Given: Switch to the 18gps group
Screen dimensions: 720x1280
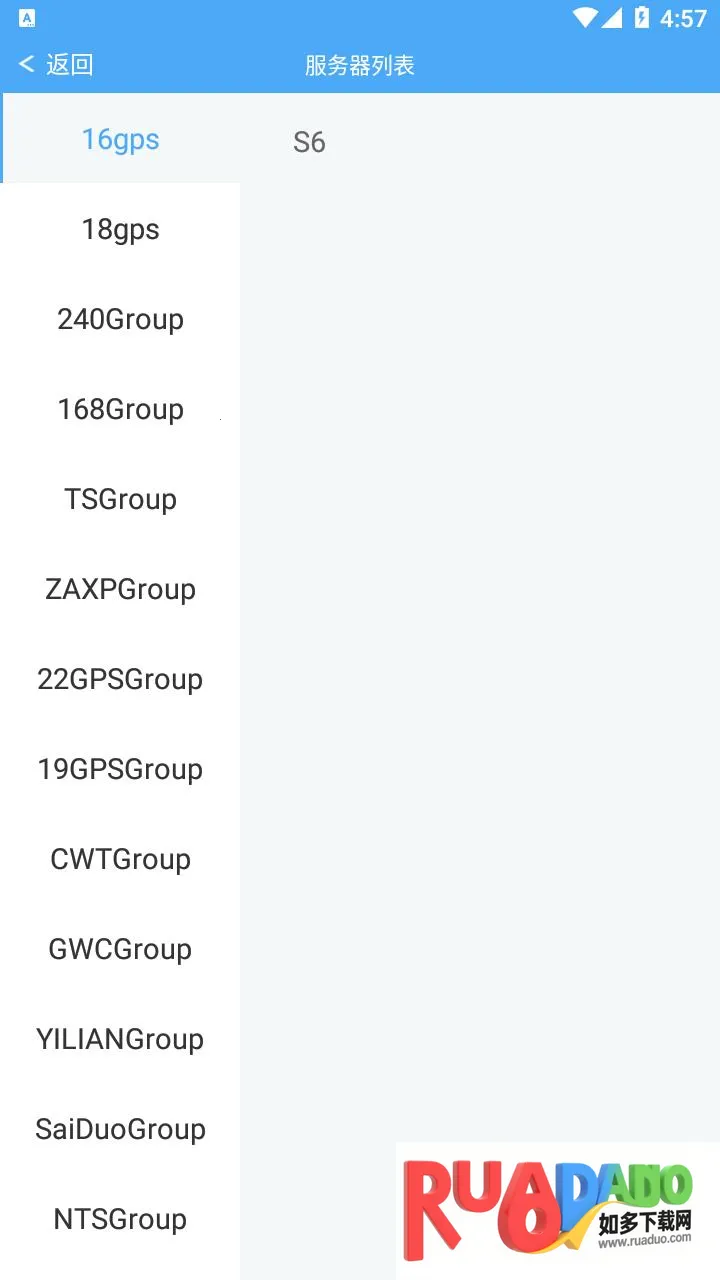Looking at the screenshot, I should pyautogui.click(x=120, y=230).
